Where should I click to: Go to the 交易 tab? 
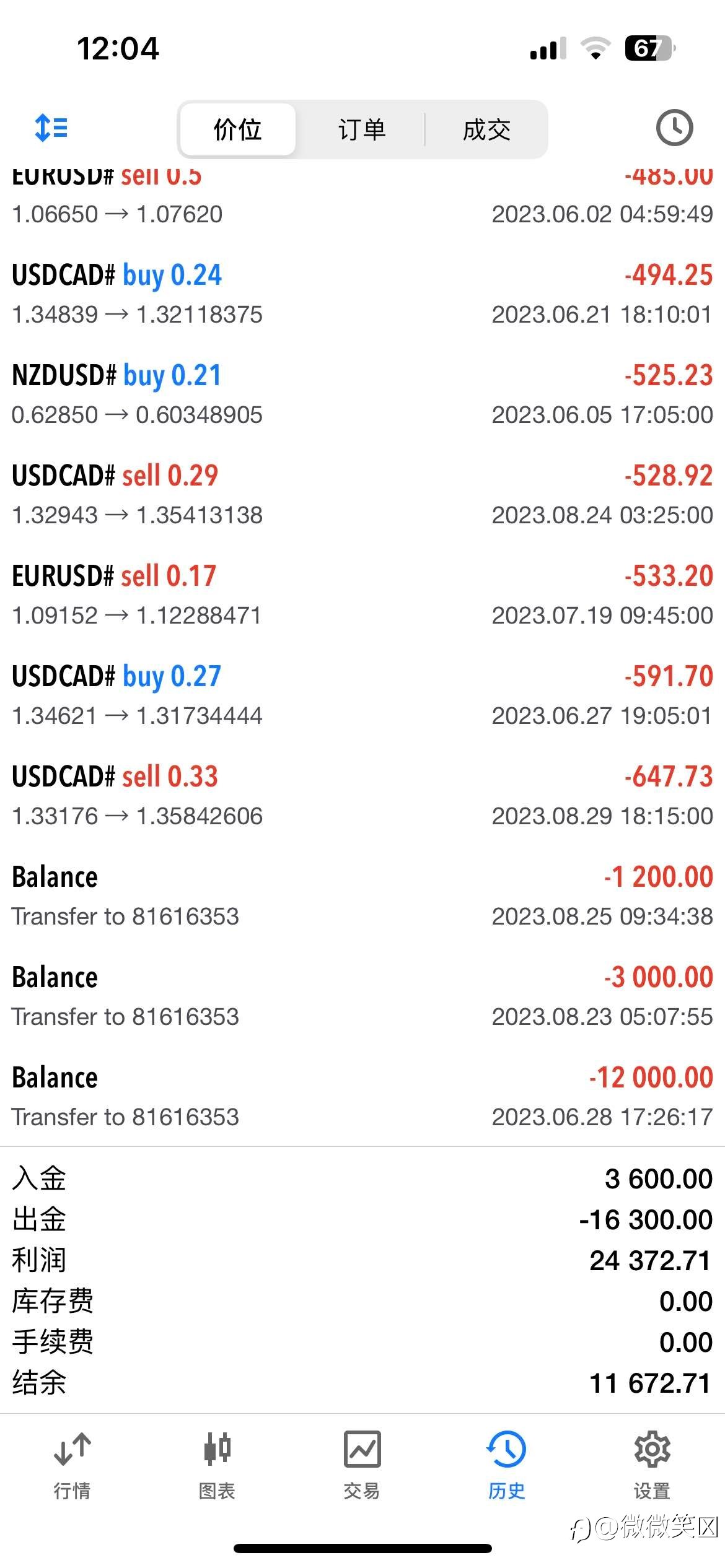[362, 1465]
